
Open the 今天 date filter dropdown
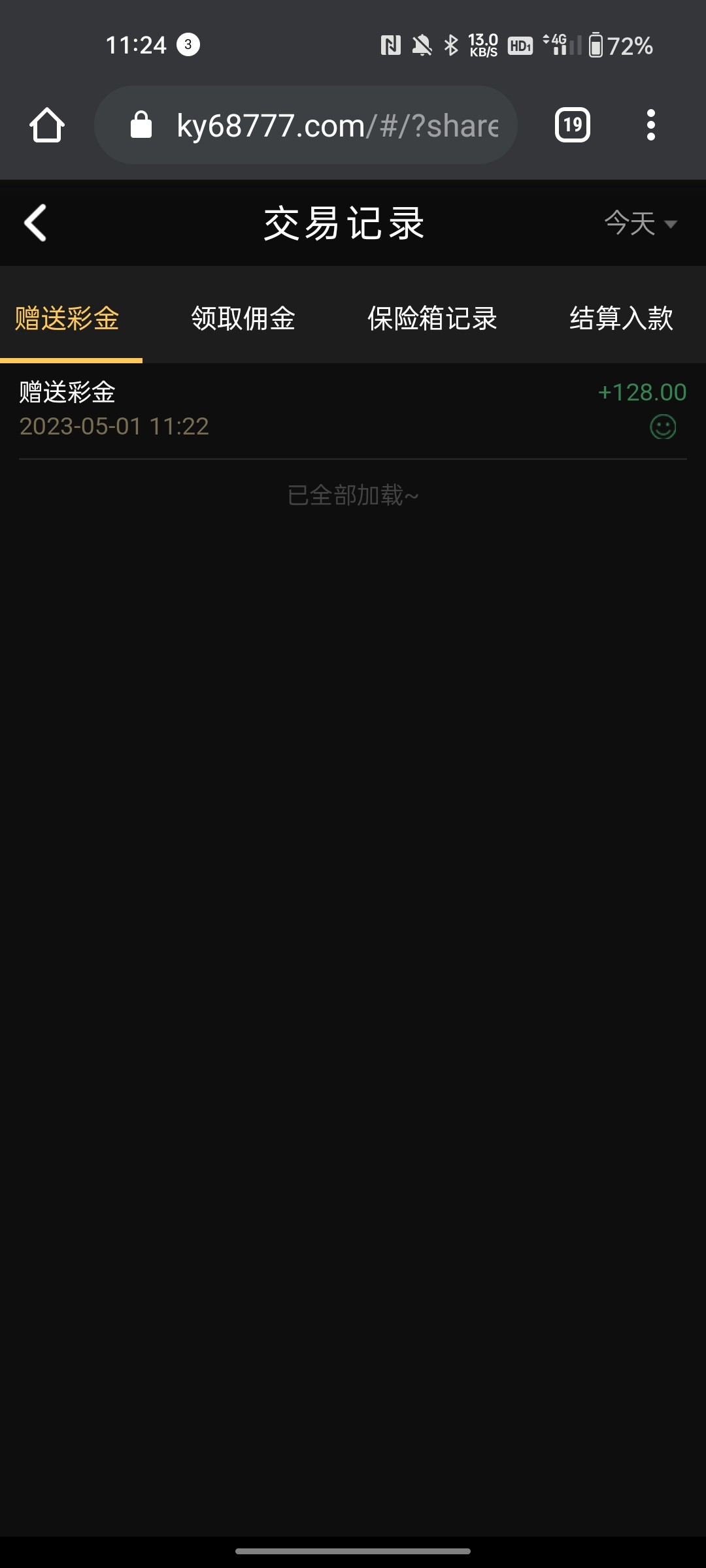[x=640, y=223]
